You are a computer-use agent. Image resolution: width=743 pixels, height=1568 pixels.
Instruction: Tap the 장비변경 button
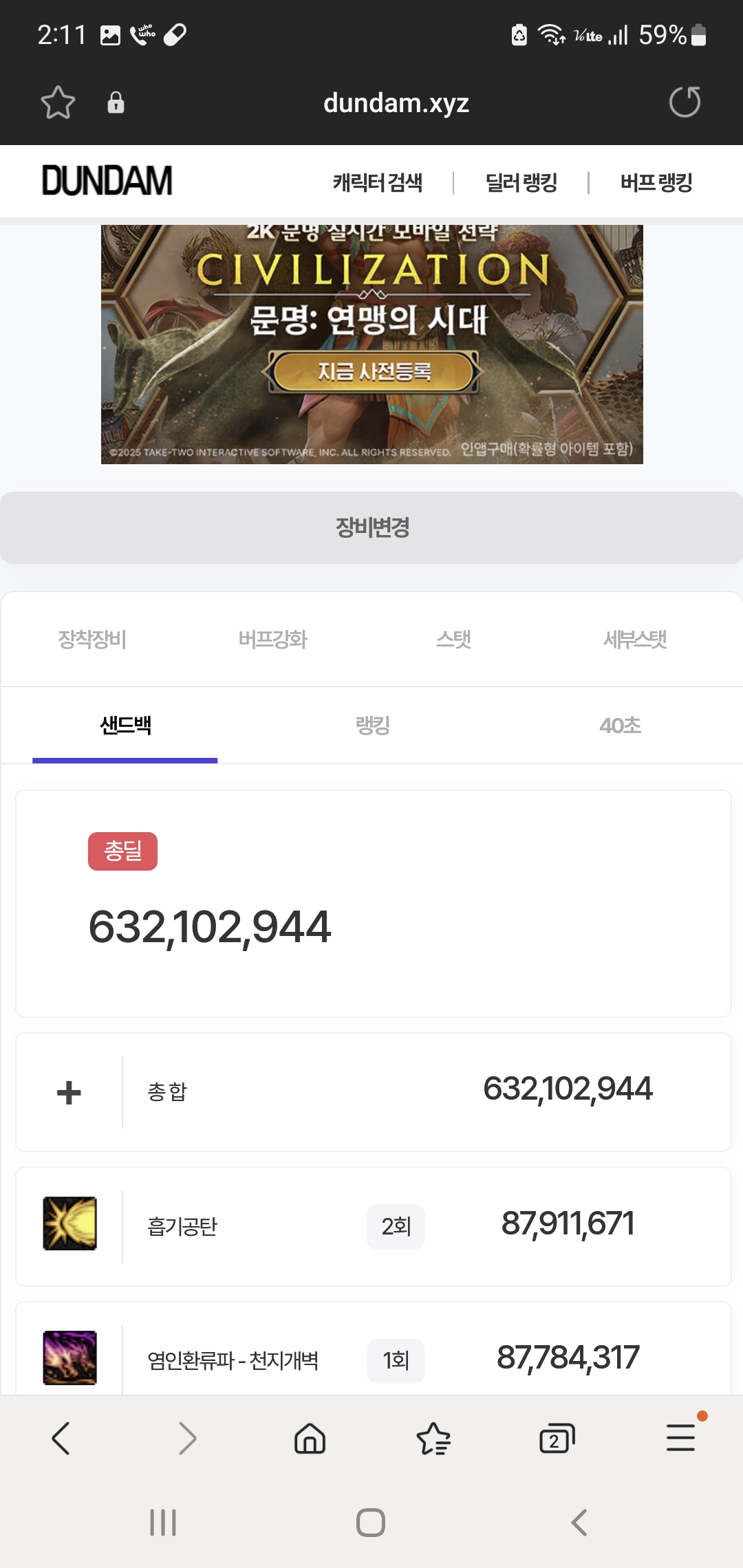(371, 527)
